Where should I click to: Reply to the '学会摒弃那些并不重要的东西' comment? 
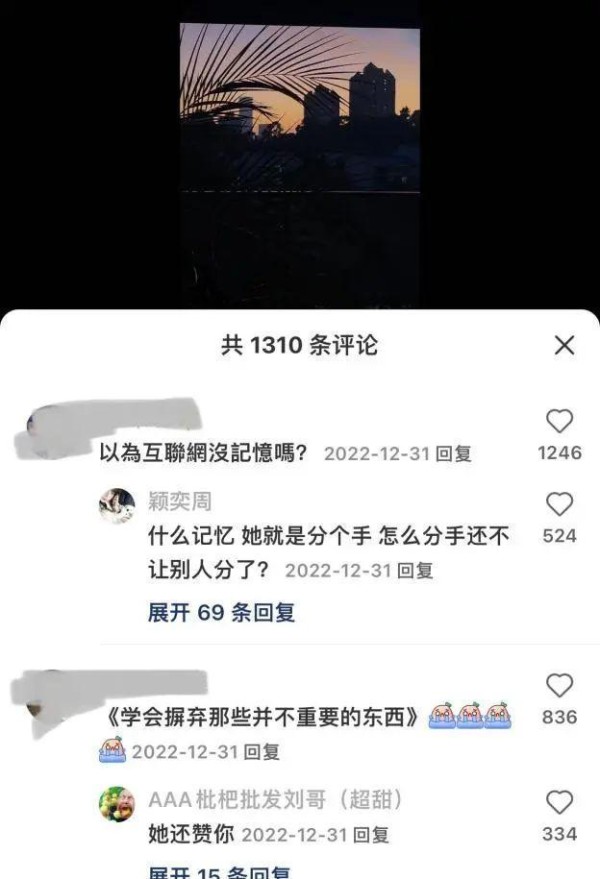[x=262, y=751]
